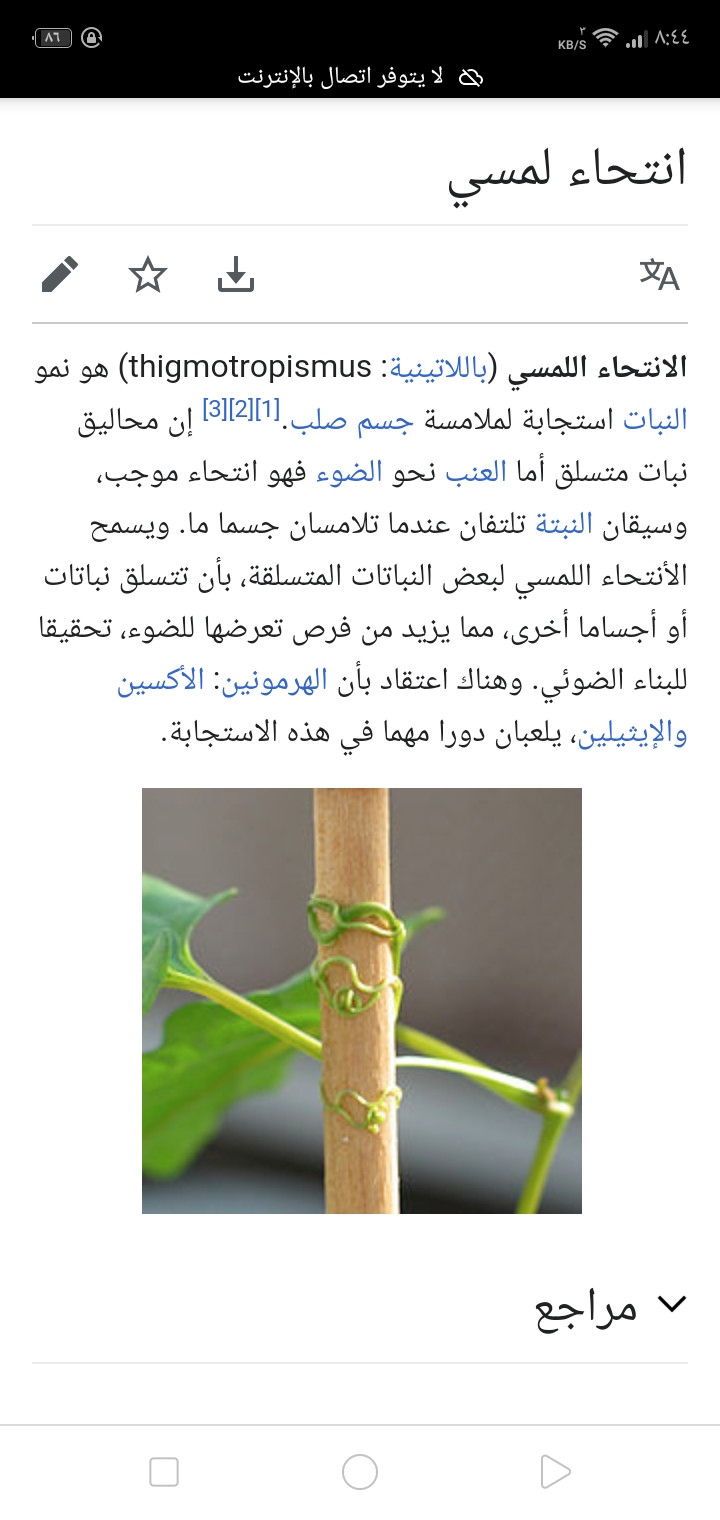Download this article page
Image resolution: width=720 pixels, height=1520 pixels.
[x=236, y=274]
